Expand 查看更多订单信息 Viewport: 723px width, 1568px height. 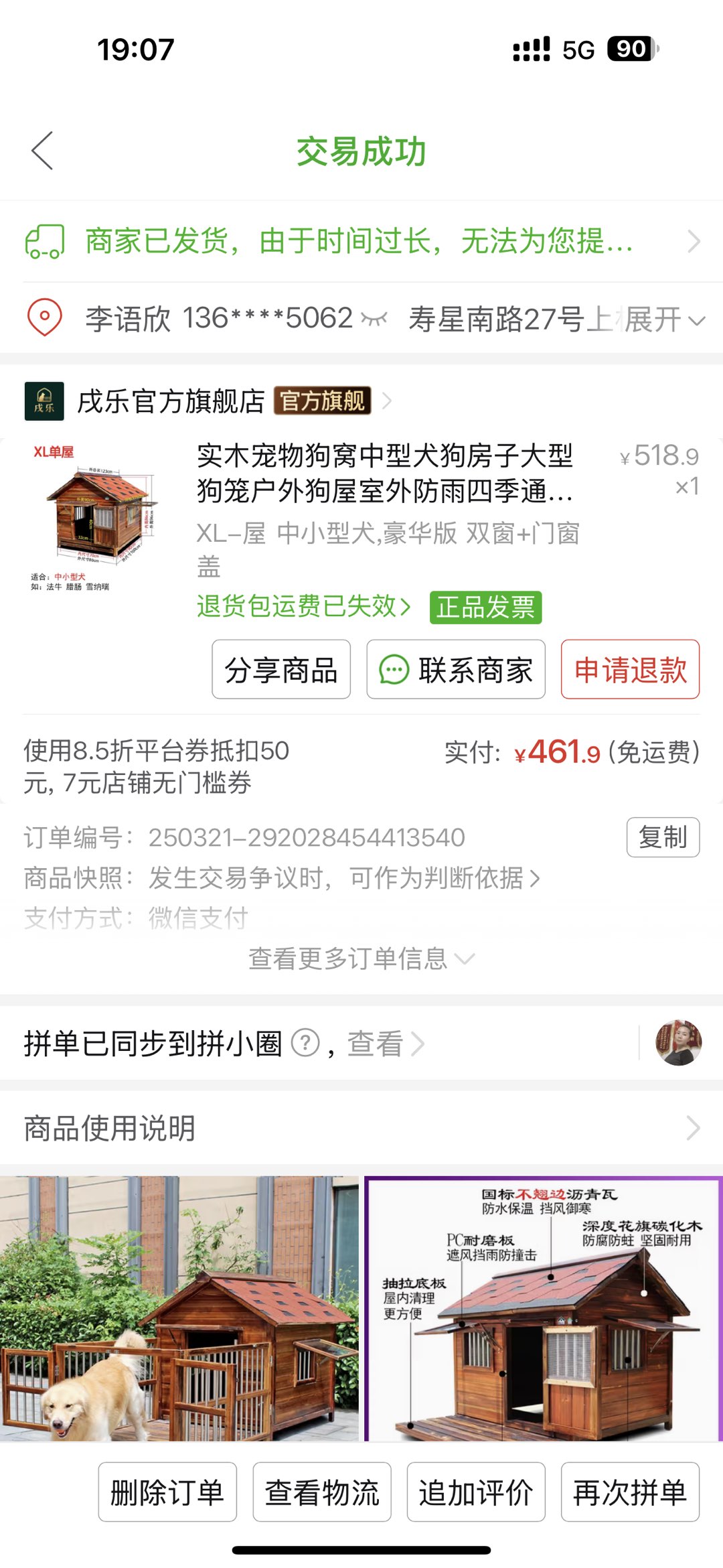pyautogui.click(x=361, y=959)
